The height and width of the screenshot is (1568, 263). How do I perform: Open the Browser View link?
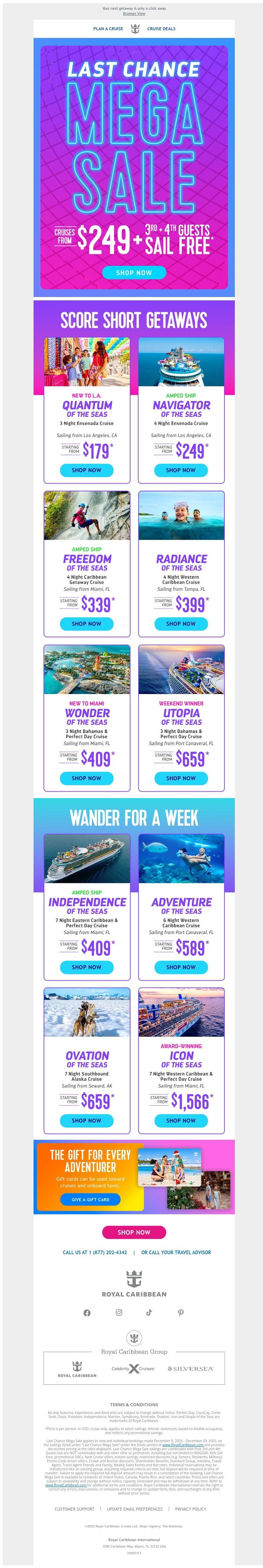tap(134, 13)
